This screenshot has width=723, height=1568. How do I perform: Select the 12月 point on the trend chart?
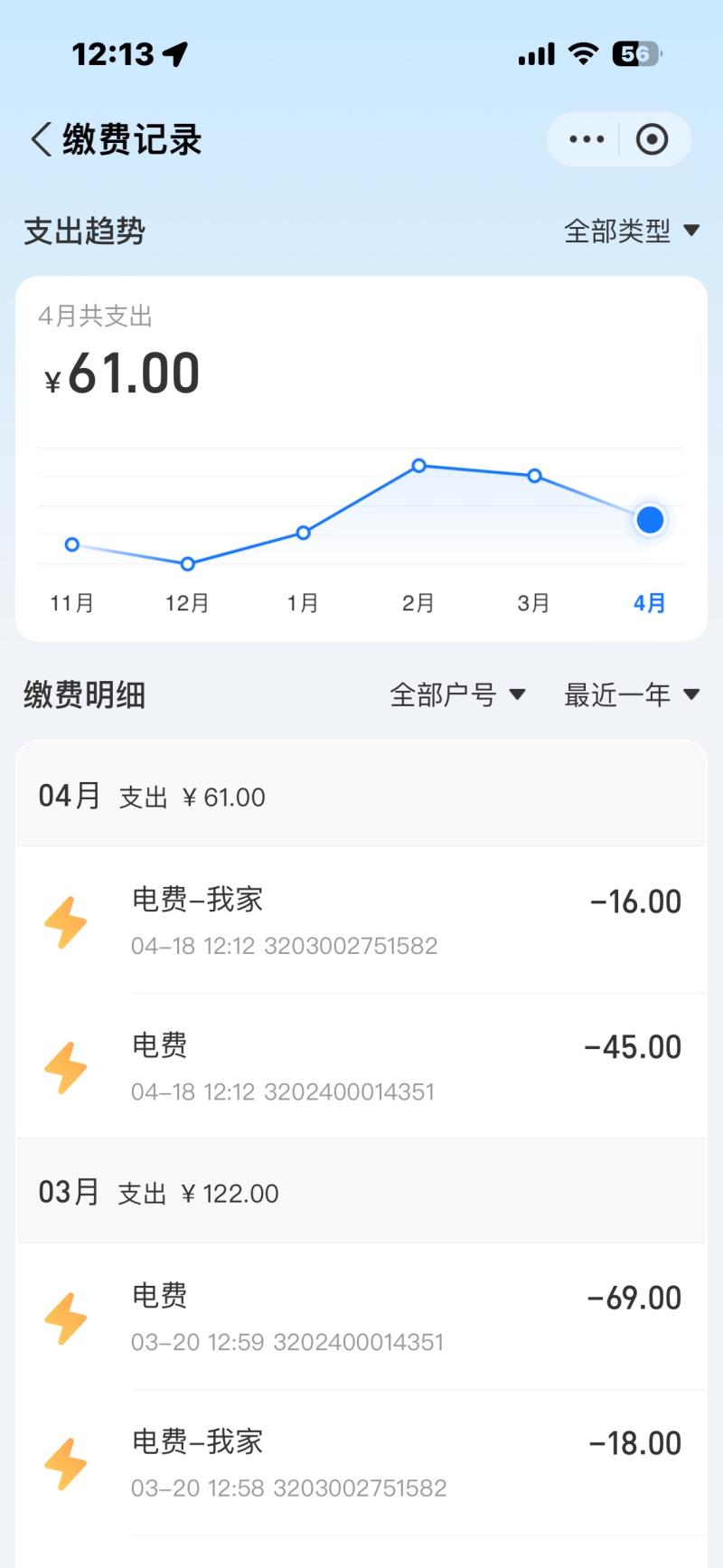(187, 563)
